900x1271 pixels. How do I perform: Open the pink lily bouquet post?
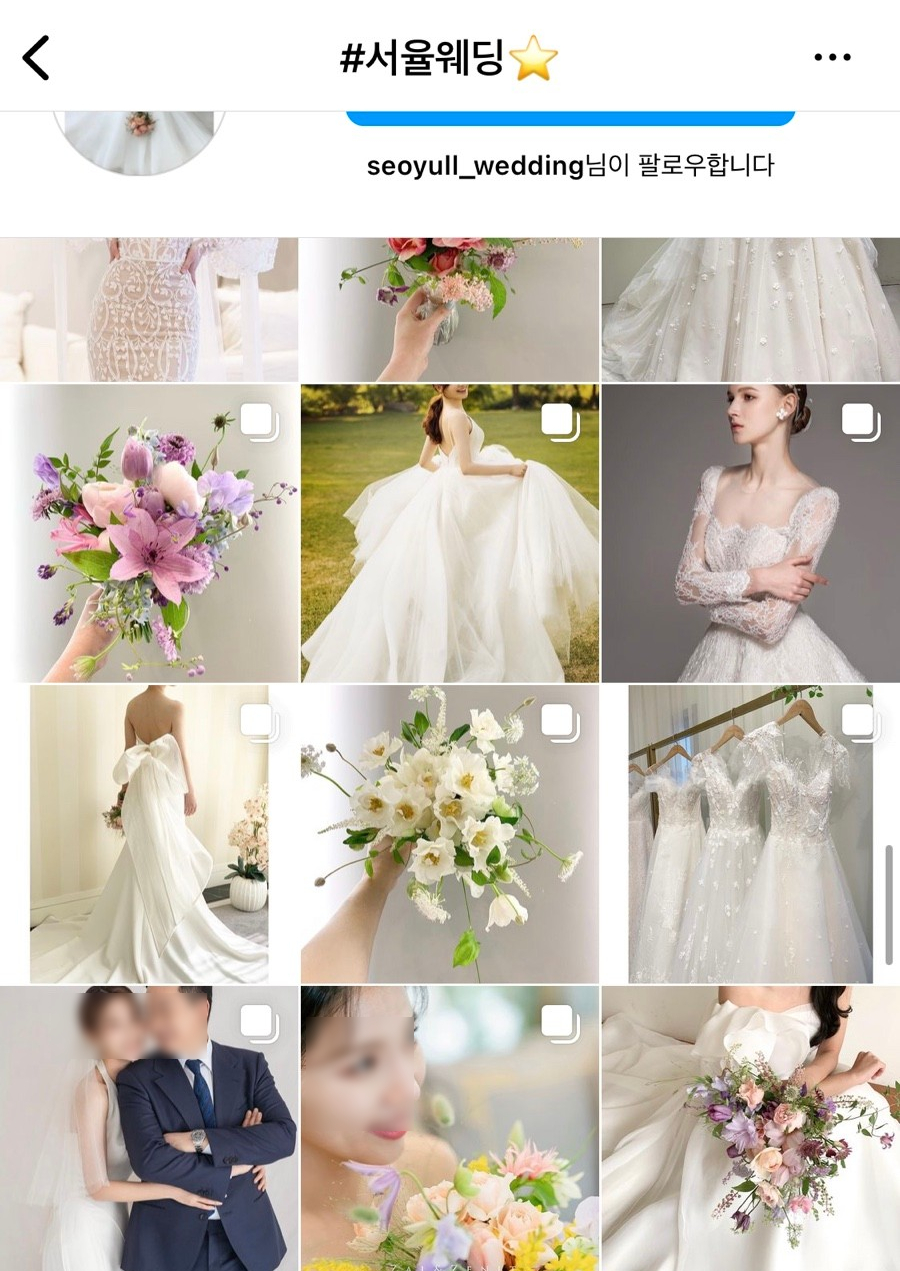149,533
